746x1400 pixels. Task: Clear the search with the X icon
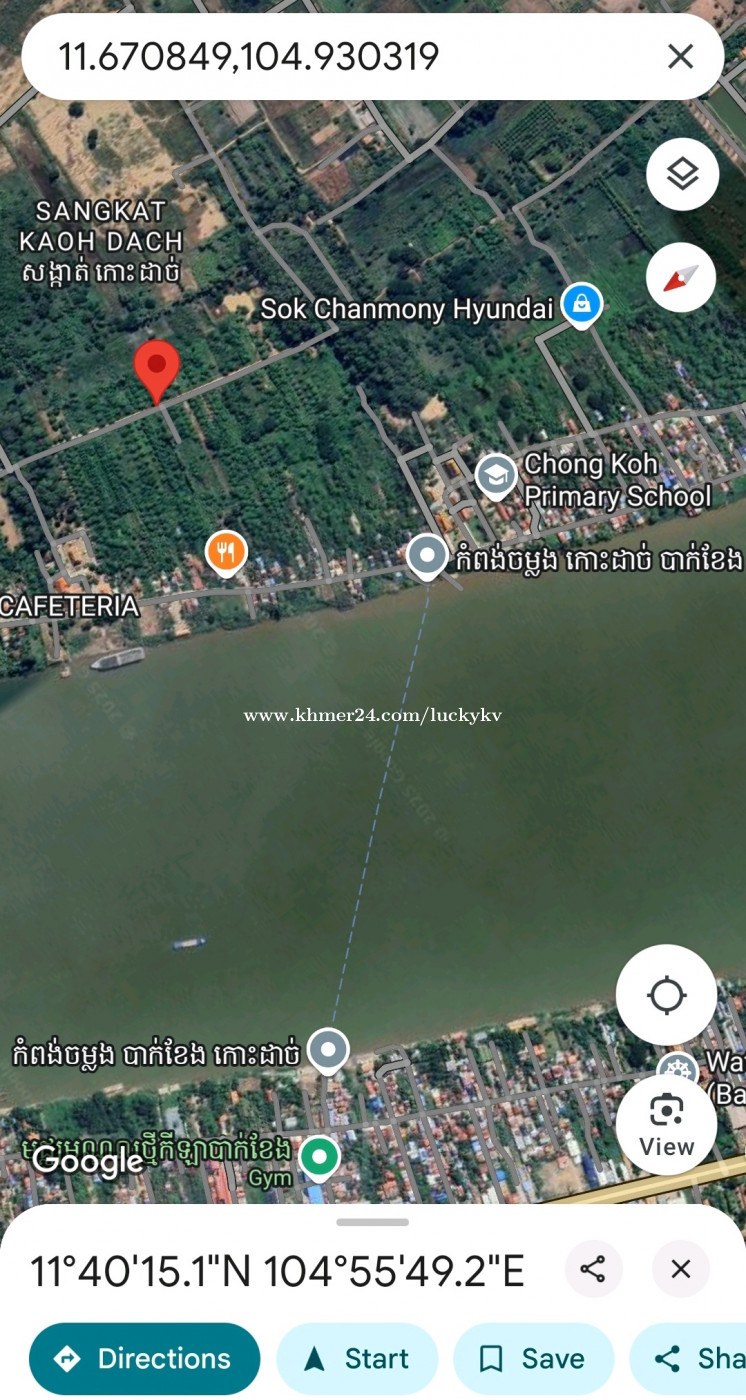tap(680, 57)
